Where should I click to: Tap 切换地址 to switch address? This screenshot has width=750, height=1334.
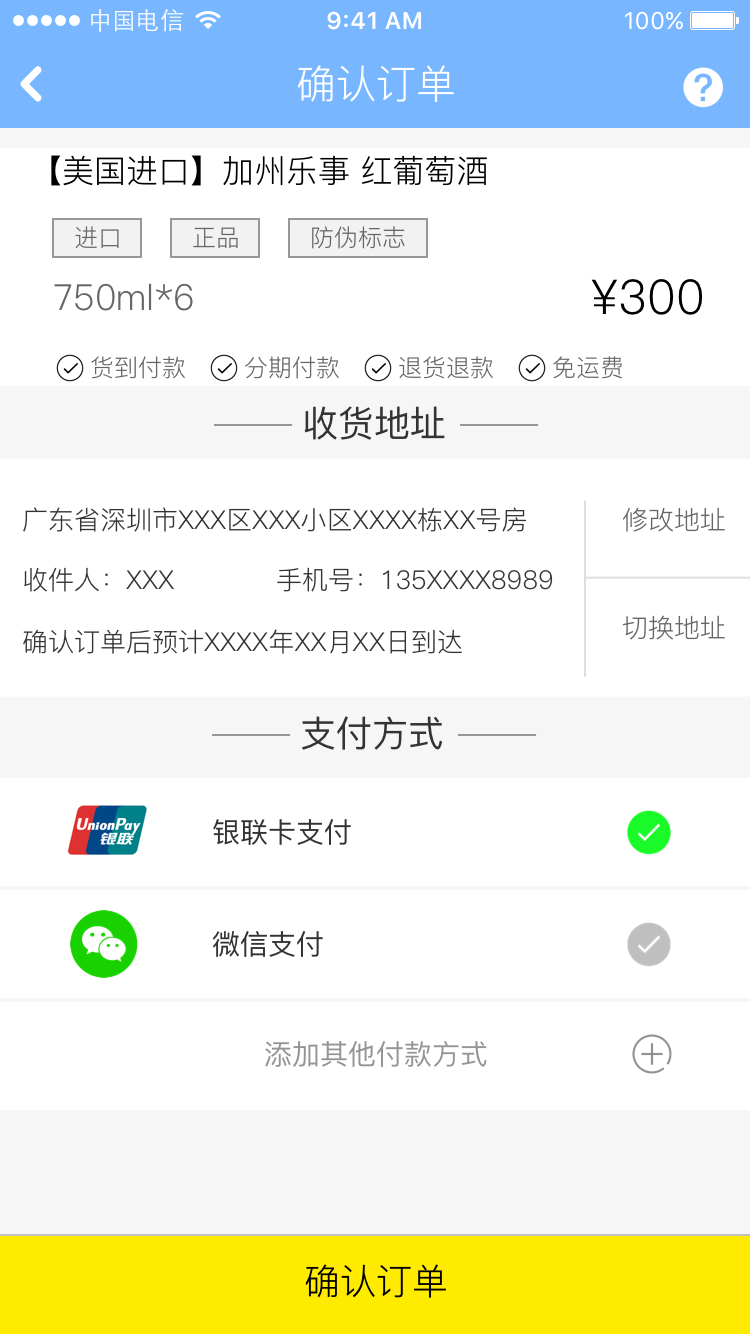673,628
